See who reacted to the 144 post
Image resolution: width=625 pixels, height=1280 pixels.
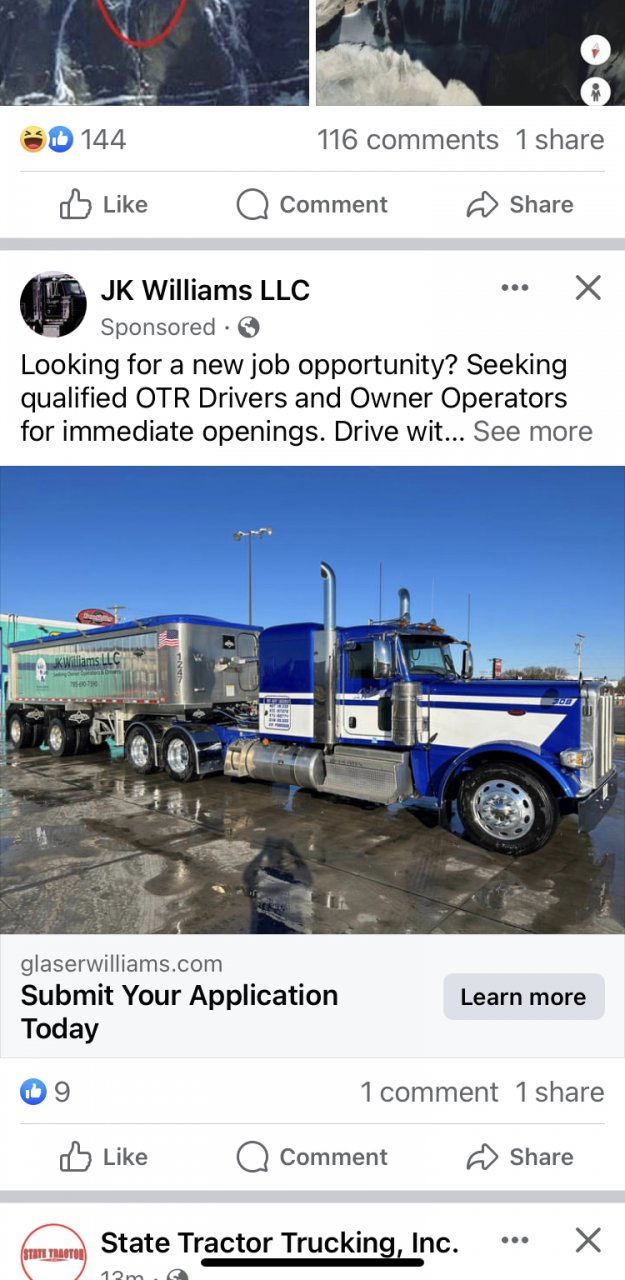pos(73,140)
